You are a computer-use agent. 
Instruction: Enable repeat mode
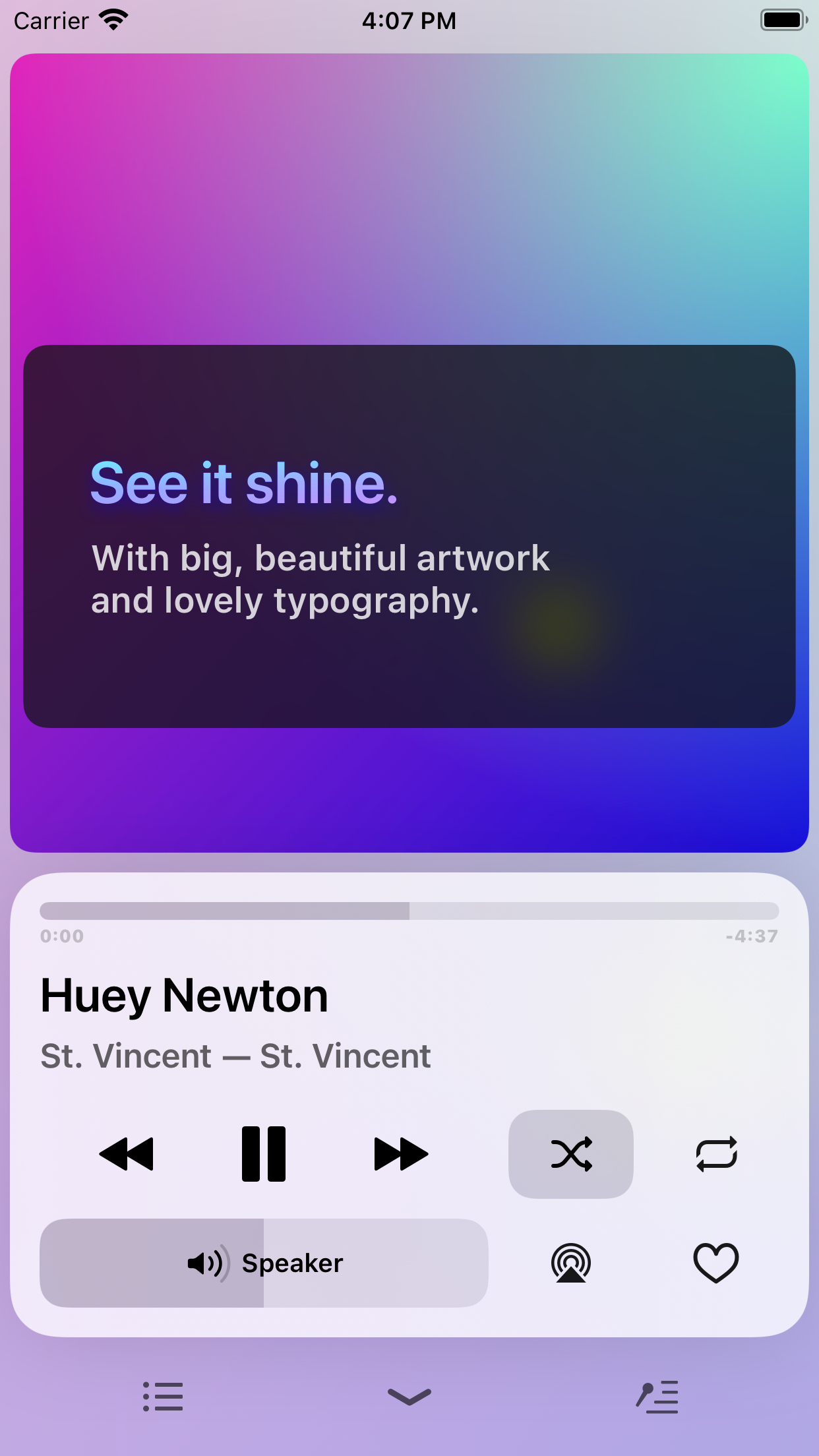pyautogui.click(x=715, y=1153)
